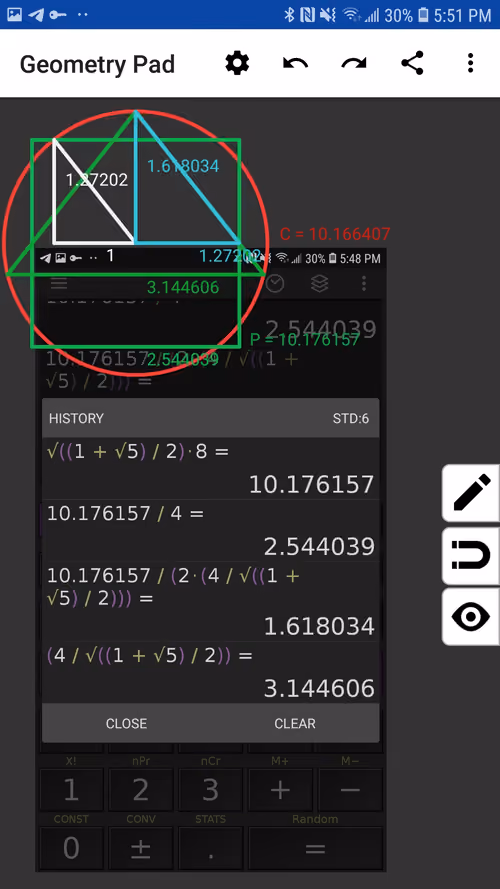This screenshot has width=500, height=889.
Task: Undo the last action
Action: [x=295, y=63]
